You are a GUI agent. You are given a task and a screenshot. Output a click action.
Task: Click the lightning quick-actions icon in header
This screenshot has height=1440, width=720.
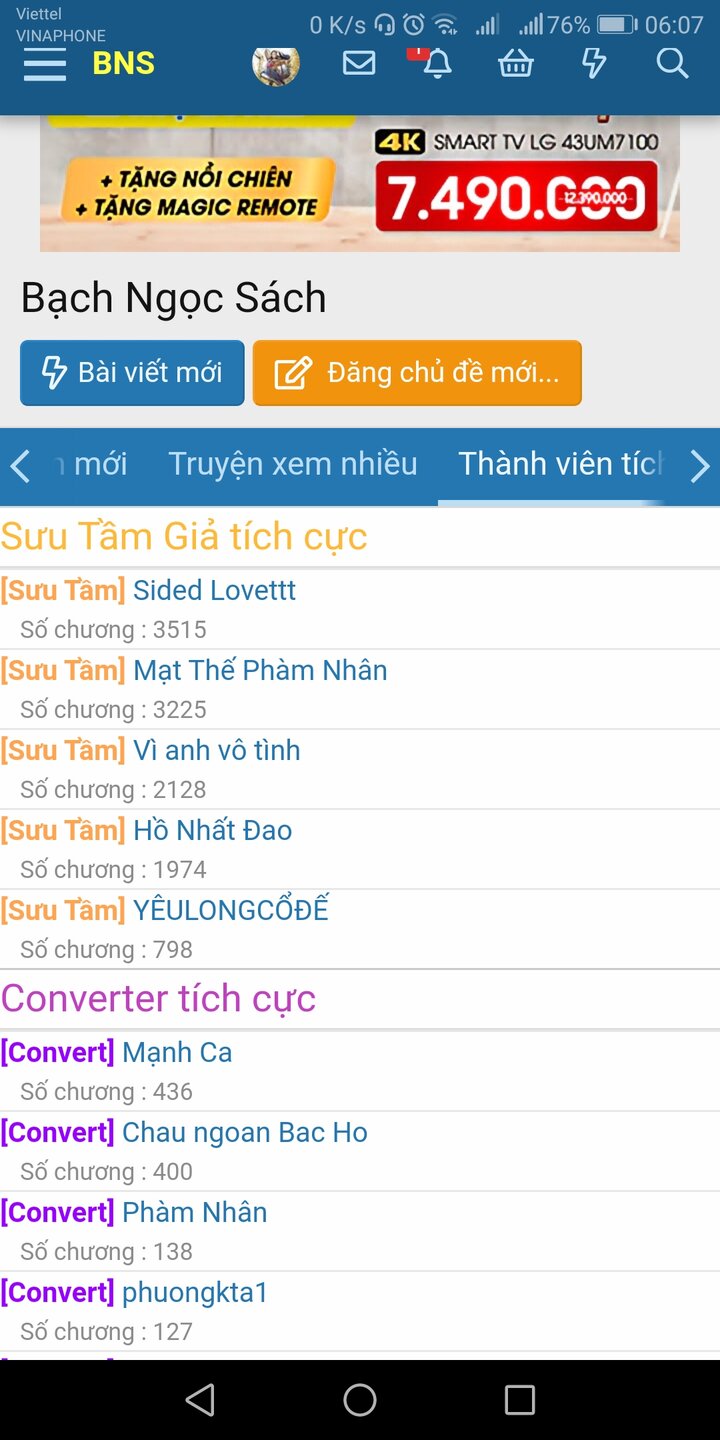[594, 63]
